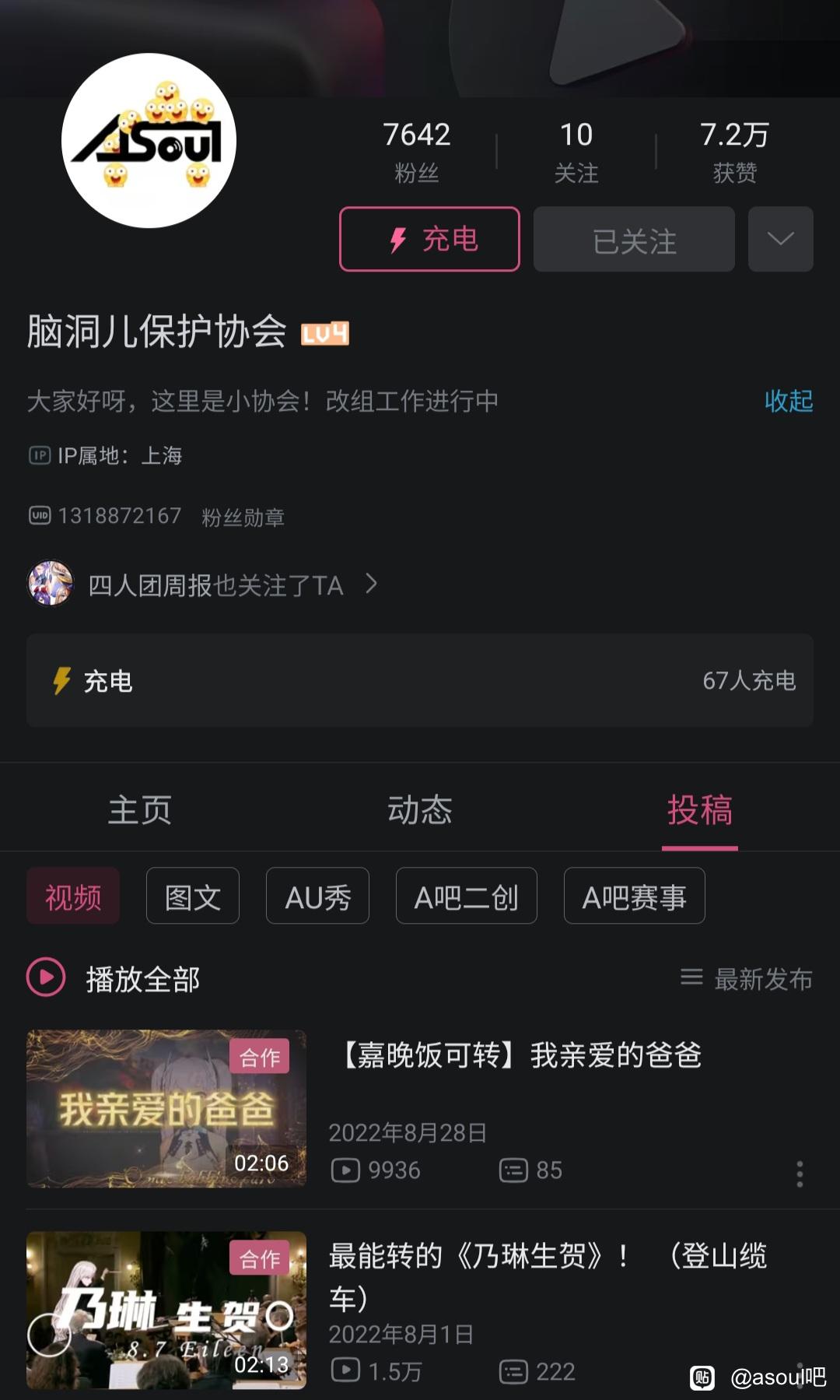
Task: Filter by the AU秀 chip
Action: pos(317,896)
